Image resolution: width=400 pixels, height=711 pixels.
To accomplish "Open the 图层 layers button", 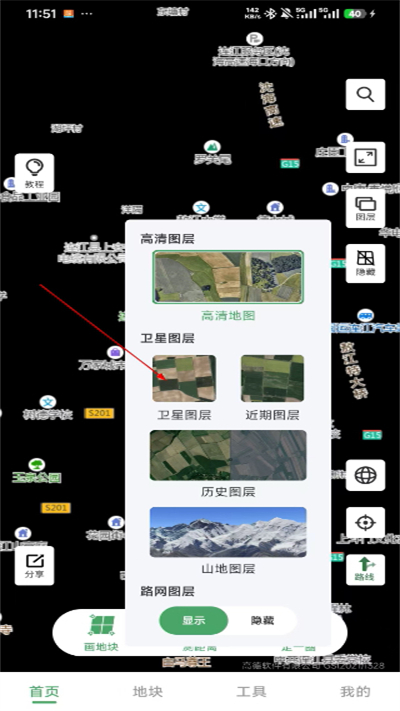I will tap(365, 208).
